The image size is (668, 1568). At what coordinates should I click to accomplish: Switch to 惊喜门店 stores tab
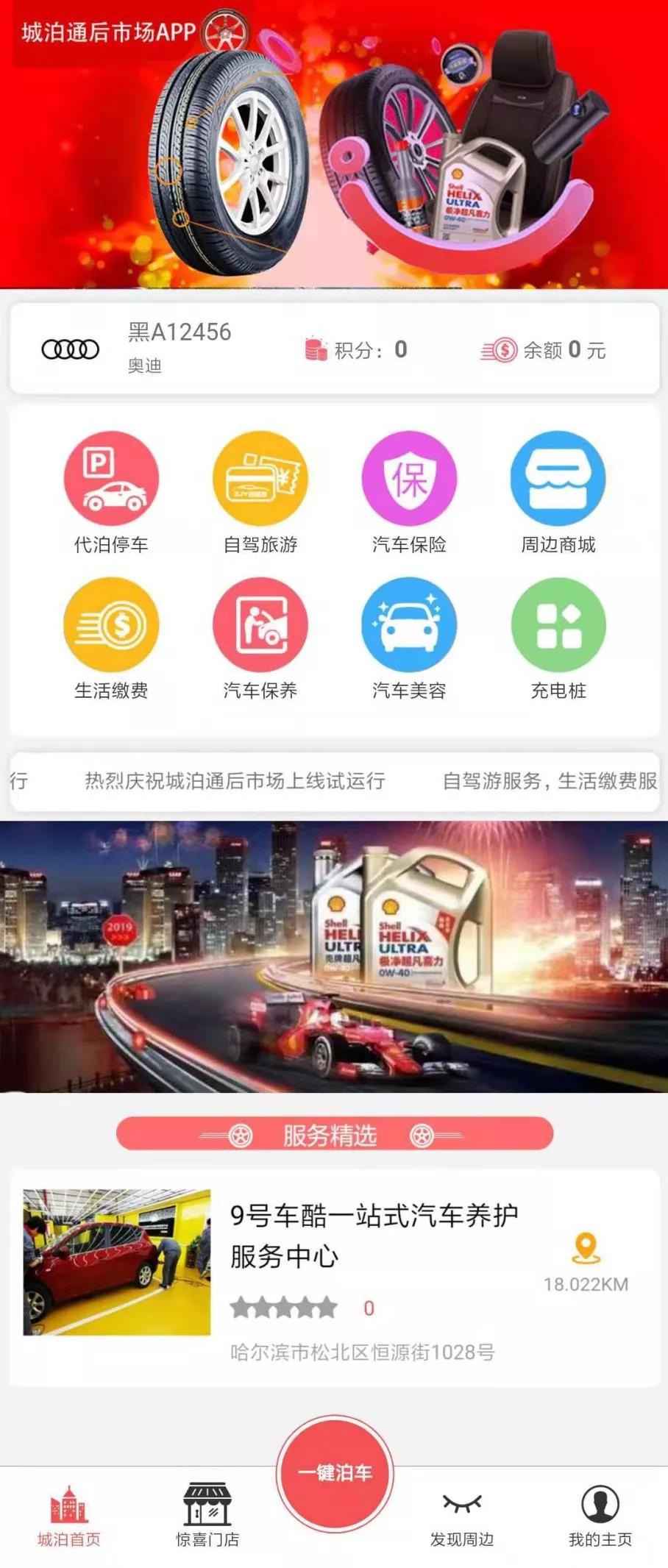click(207, 1517)
